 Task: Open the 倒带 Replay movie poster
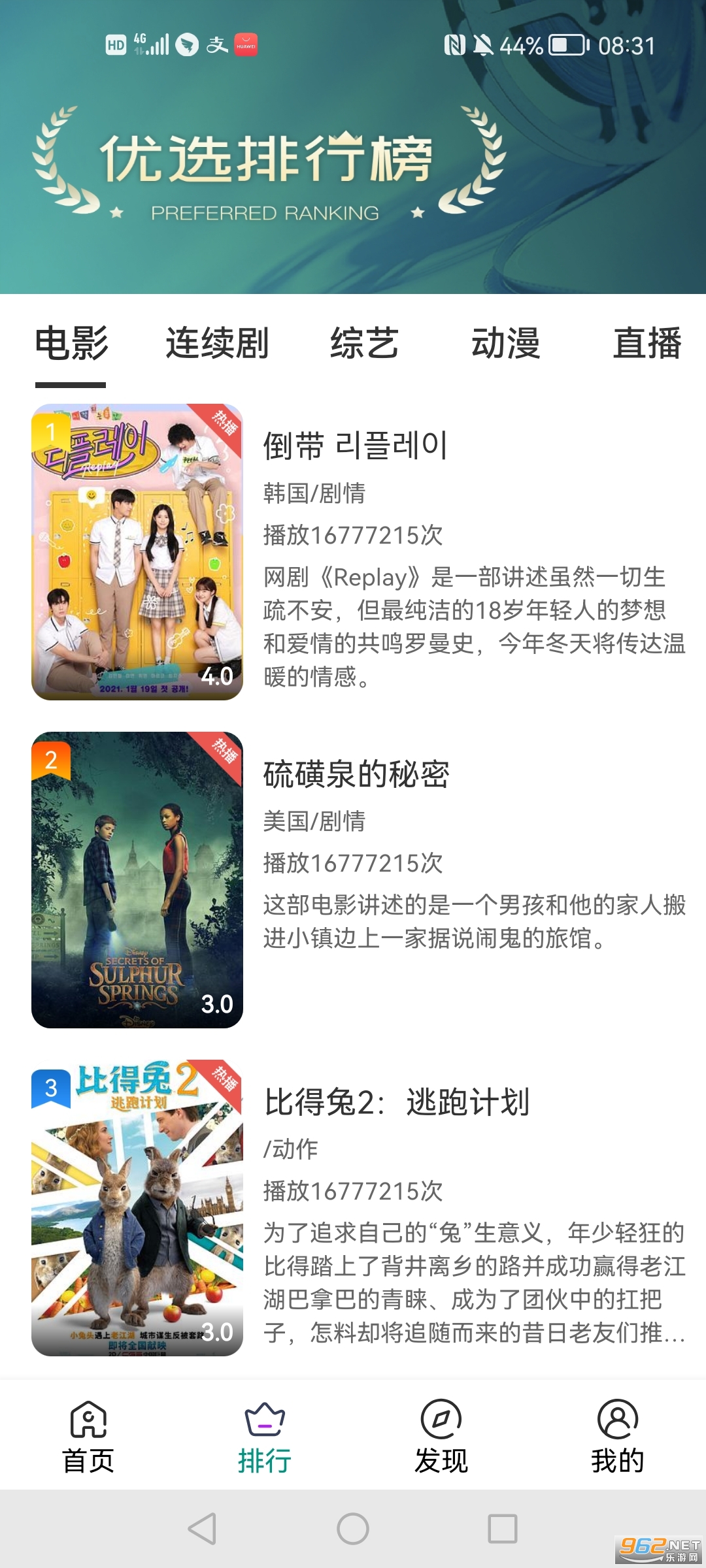pos(137,552)
